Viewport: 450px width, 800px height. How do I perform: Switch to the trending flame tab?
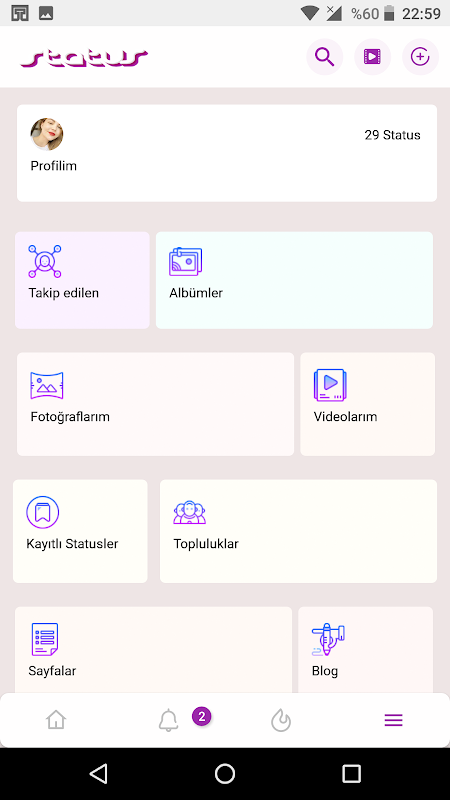click(x=281, y=720)
